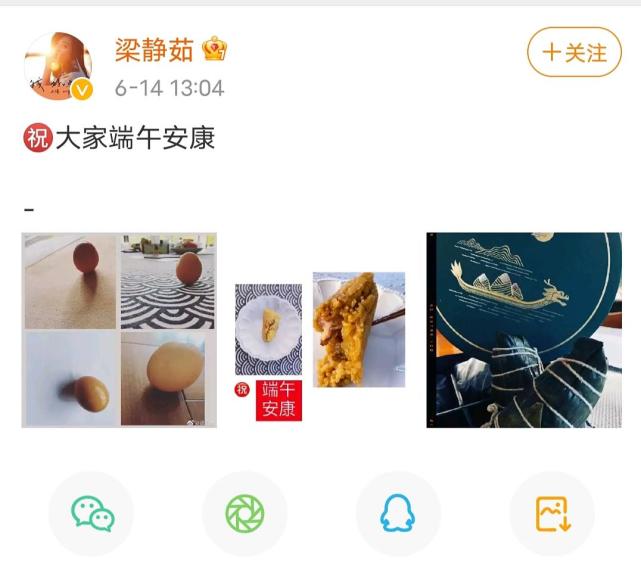Open 梁静茹's profile avatar
Screen dimensions: 641x572
[x=58, y=67]
